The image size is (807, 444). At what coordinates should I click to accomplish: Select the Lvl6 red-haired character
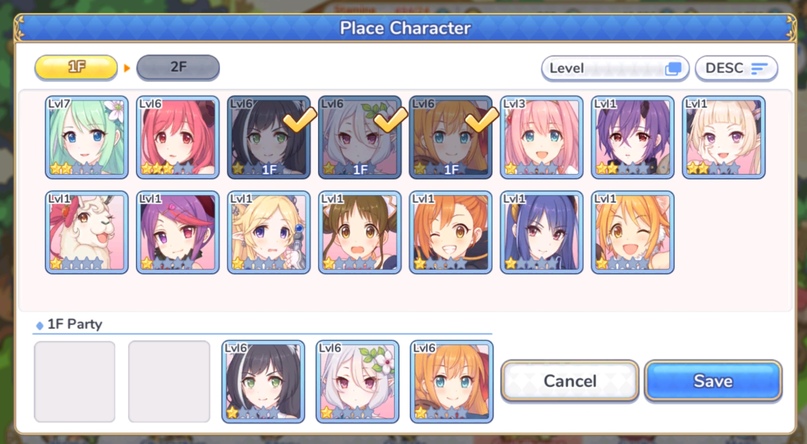(178, 137)
